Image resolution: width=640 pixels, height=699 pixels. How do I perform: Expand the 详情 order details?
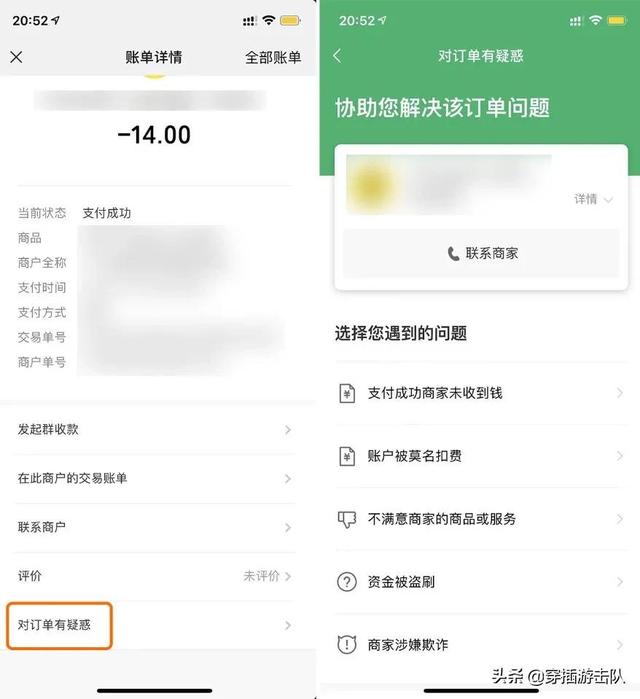593,200
